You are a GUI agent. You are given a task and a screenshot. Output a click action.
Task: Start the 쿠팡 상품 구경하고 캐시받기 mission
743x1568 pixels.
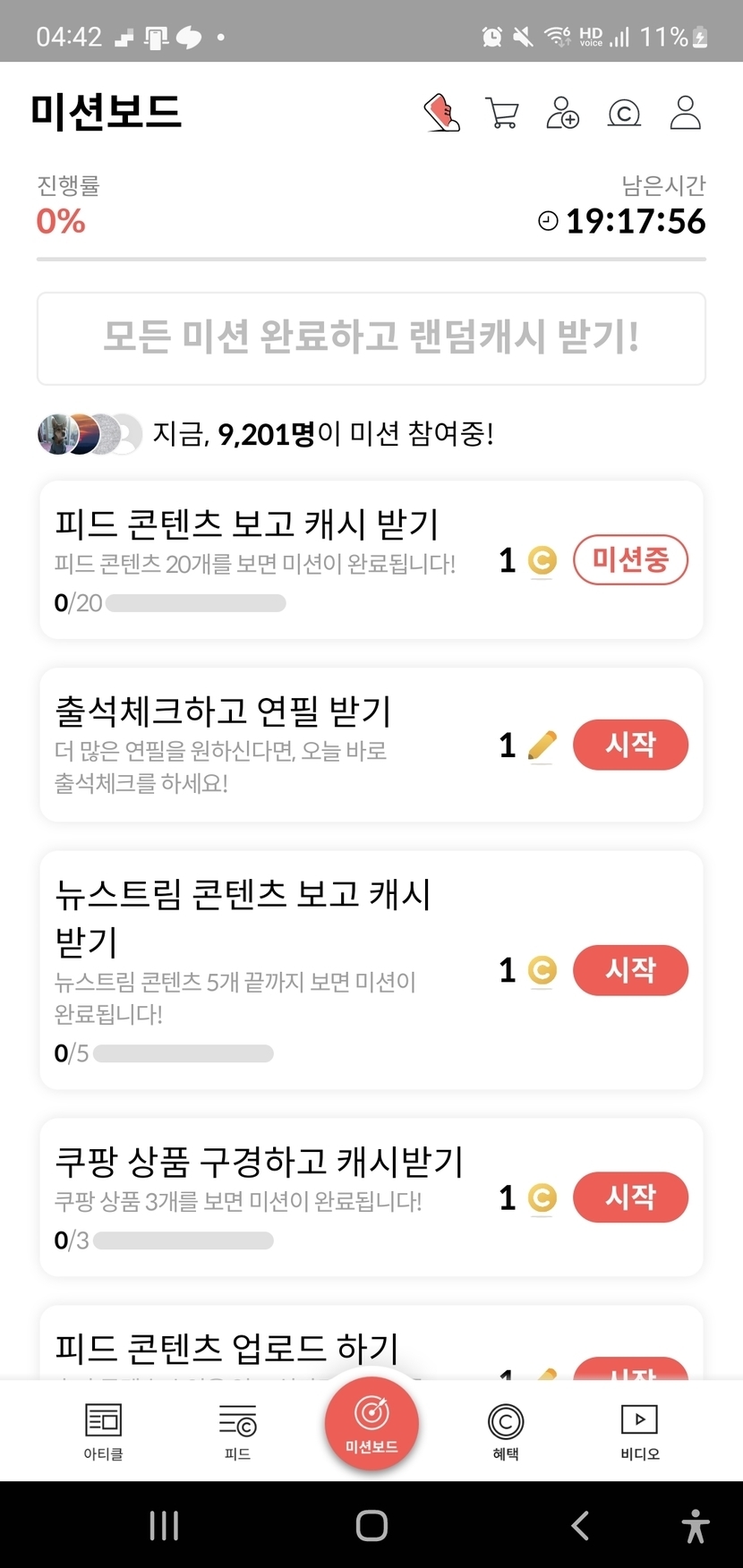click(630, 1197)
